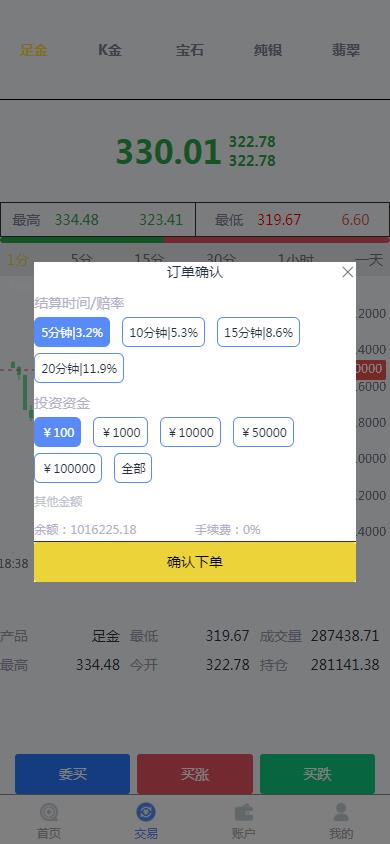Select 20分钟|11.9% settlement time
This screenshot has height=844, width=390.
[79, 368]
